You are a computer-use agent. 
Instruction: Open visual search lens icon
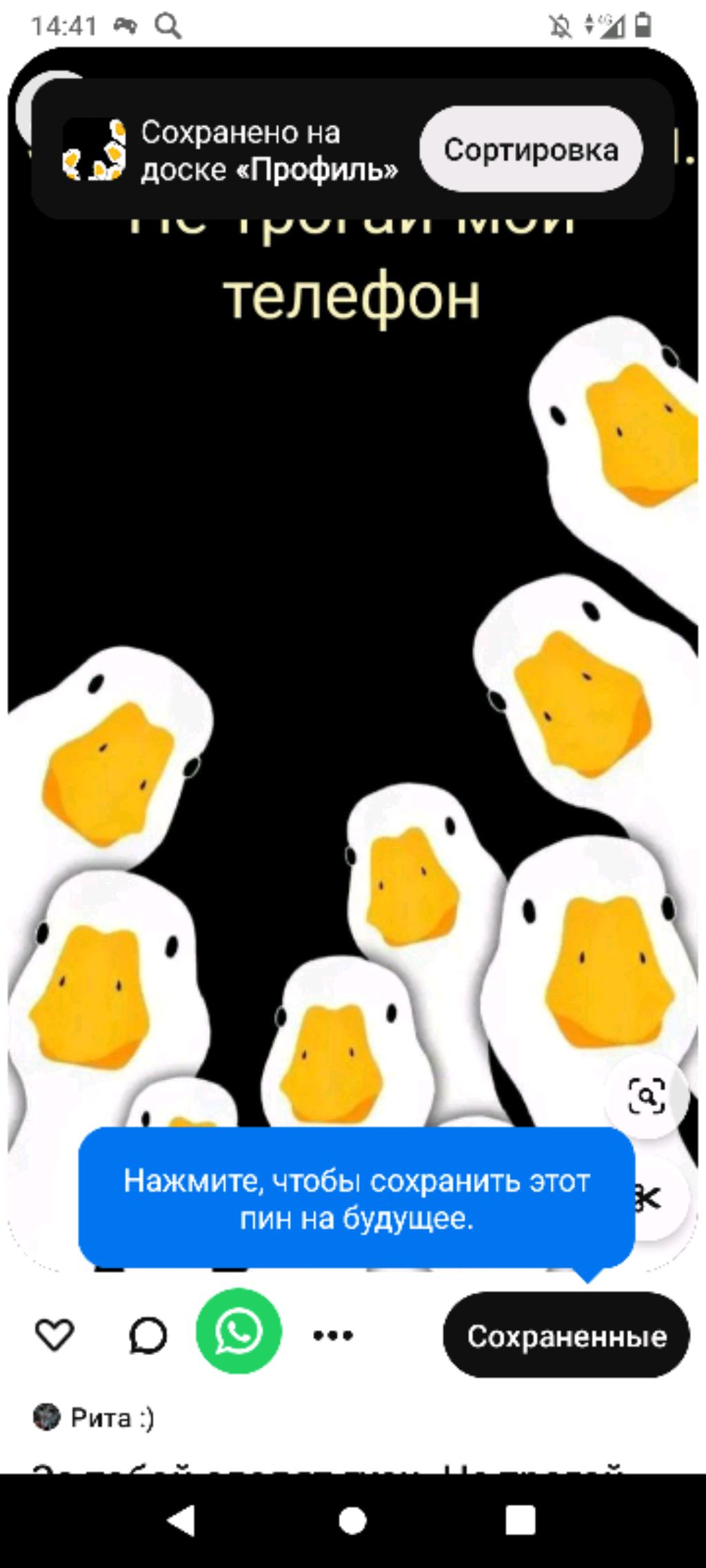pos(646,1096)
